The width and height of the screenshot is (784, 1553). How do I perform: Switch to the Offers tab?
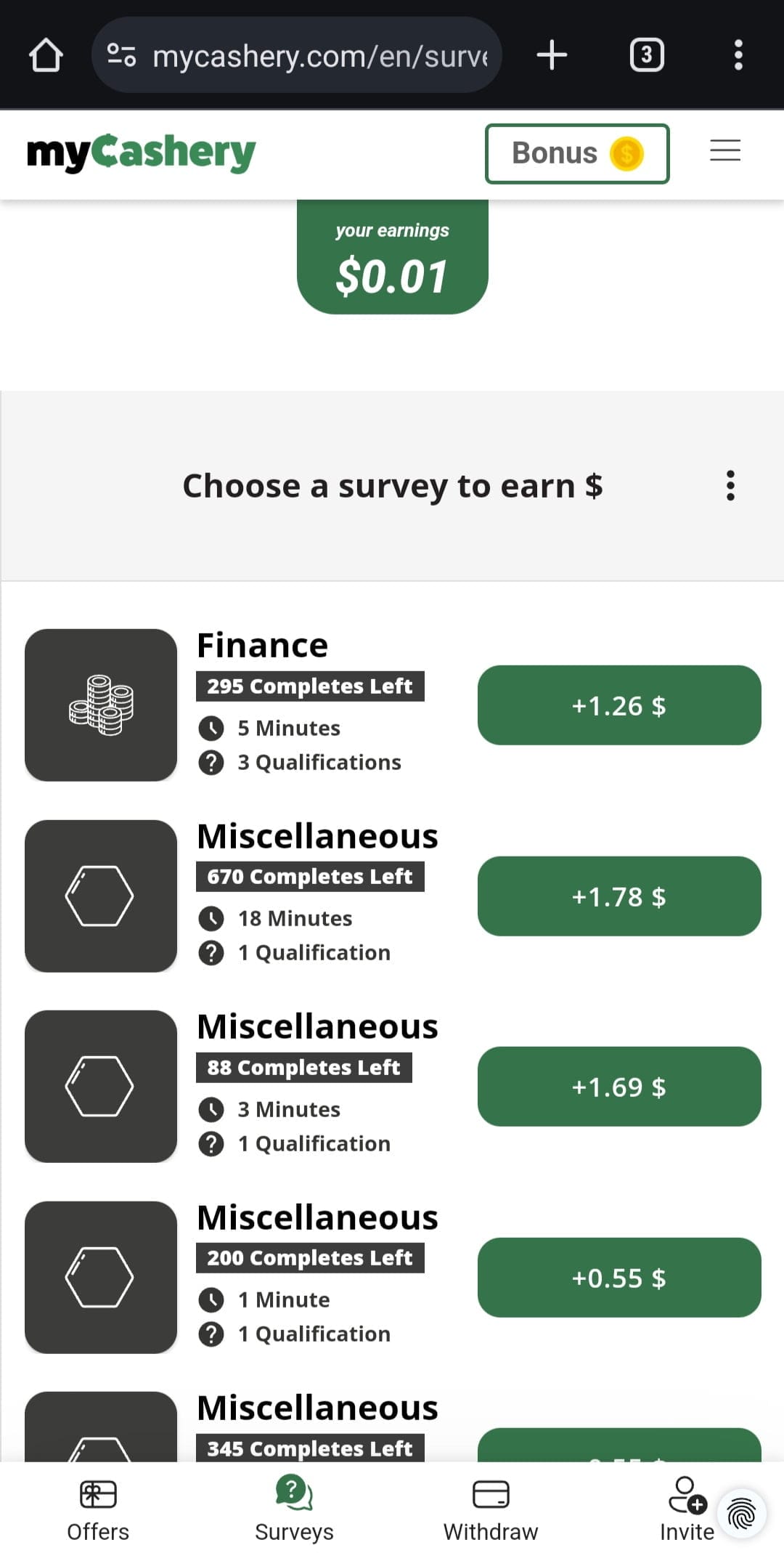[98, 1509]
